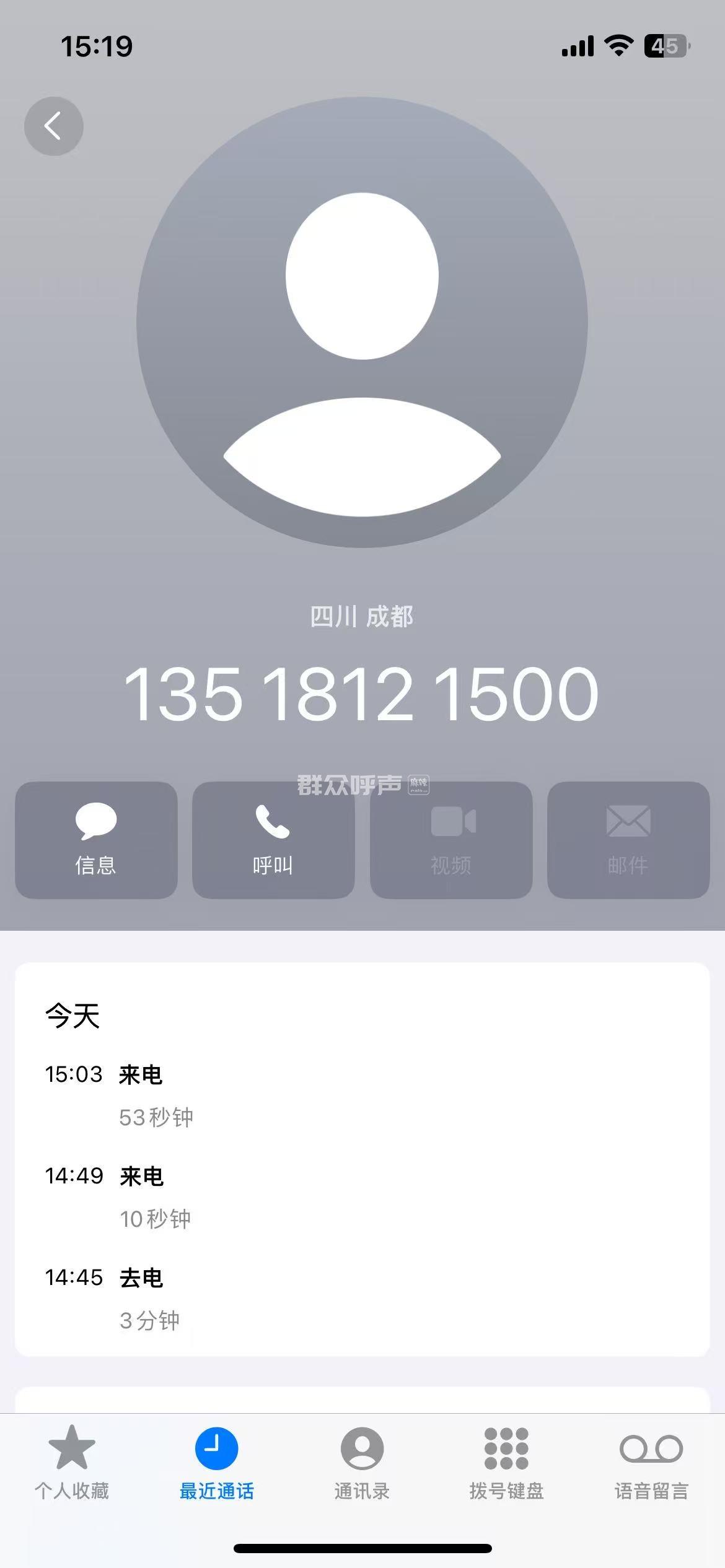This screenshot has width=725, height=1568.
Task: Switch to the 拨号键盘 keypad tab
Action: pos(506,1463)
